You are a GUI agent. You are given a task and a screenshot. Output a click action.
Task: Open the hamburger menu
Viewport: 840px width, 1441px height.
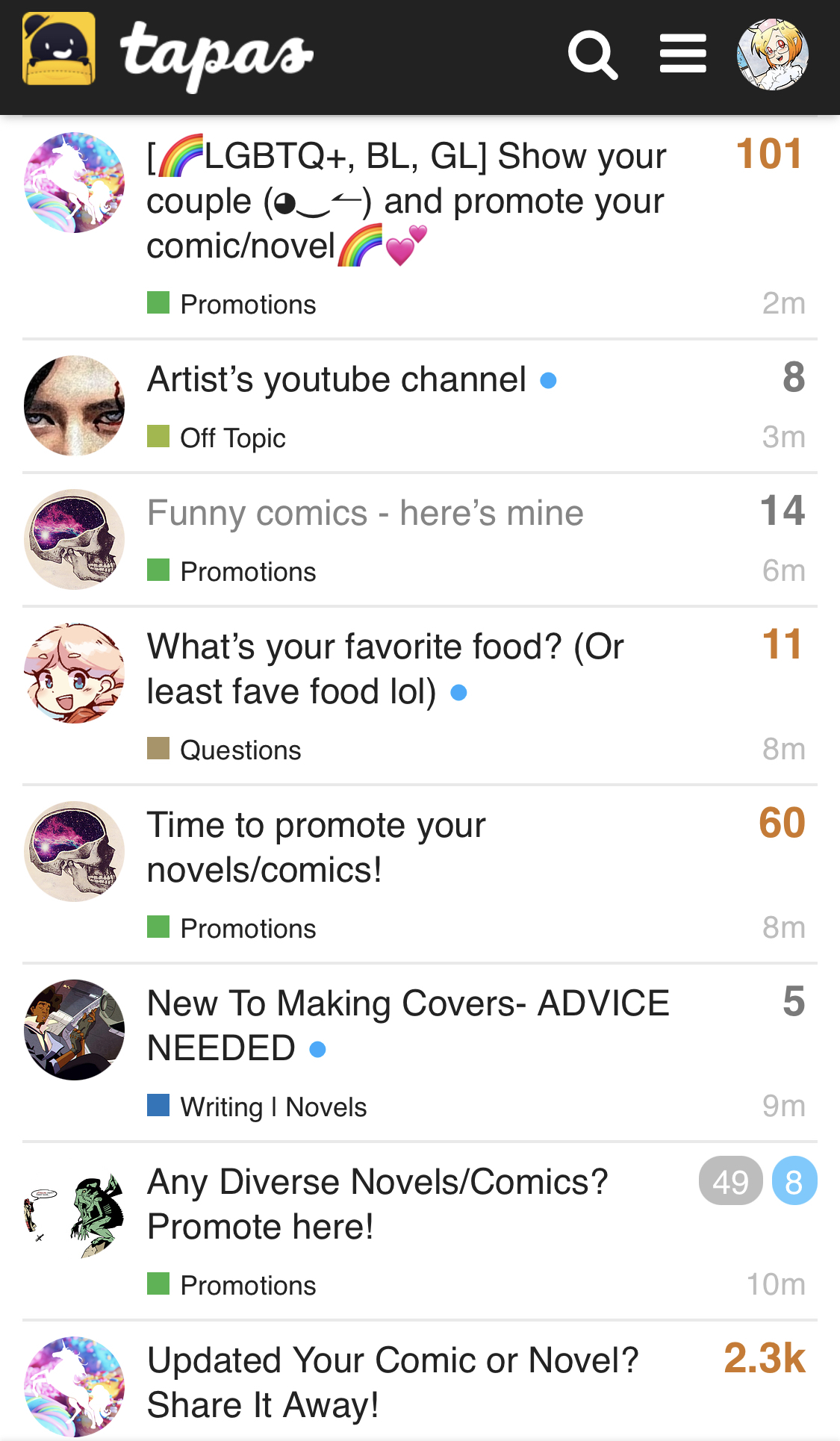pos(682,55)
